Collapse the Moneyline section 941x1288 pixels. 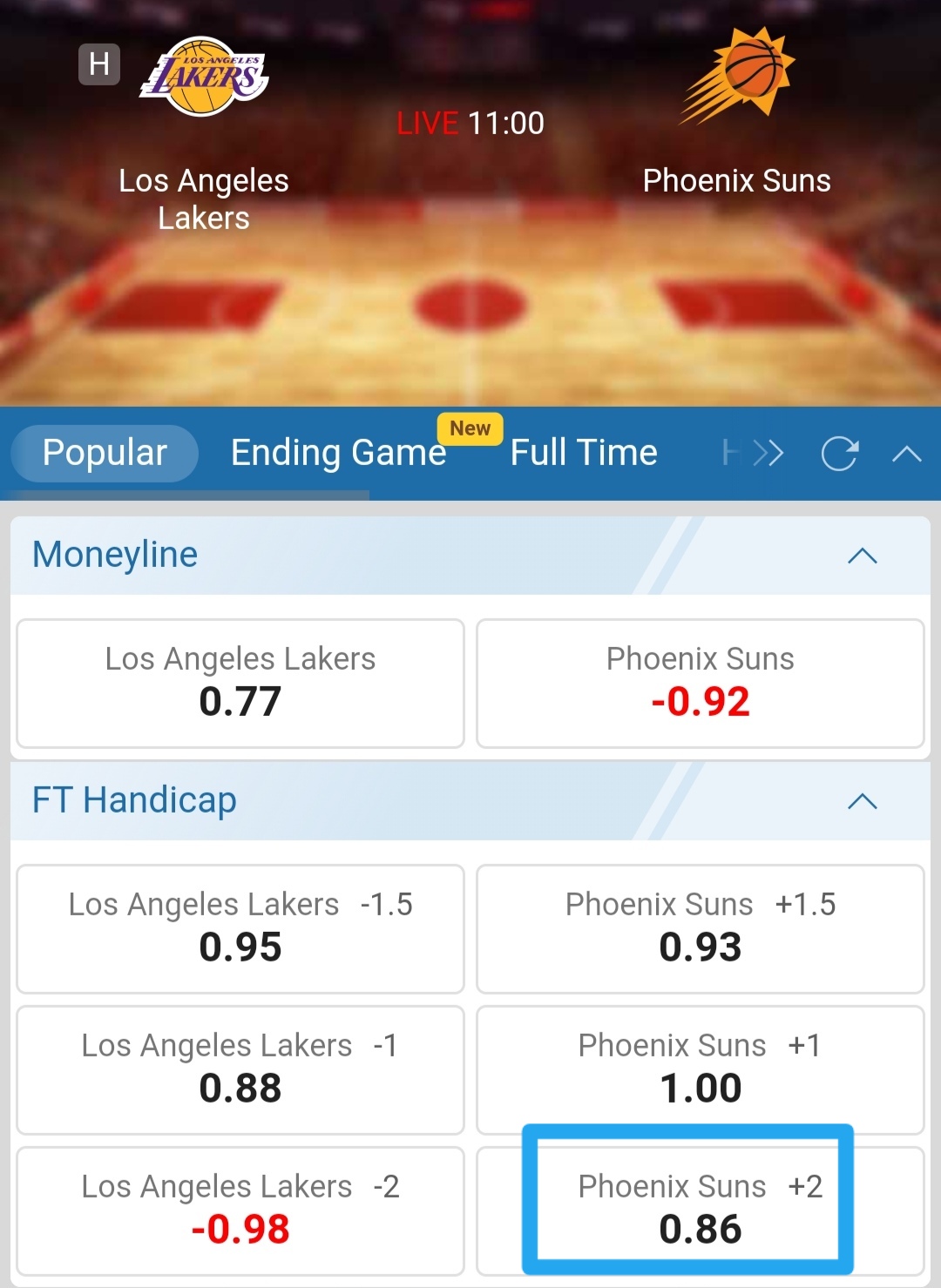(x=862, y=556)
